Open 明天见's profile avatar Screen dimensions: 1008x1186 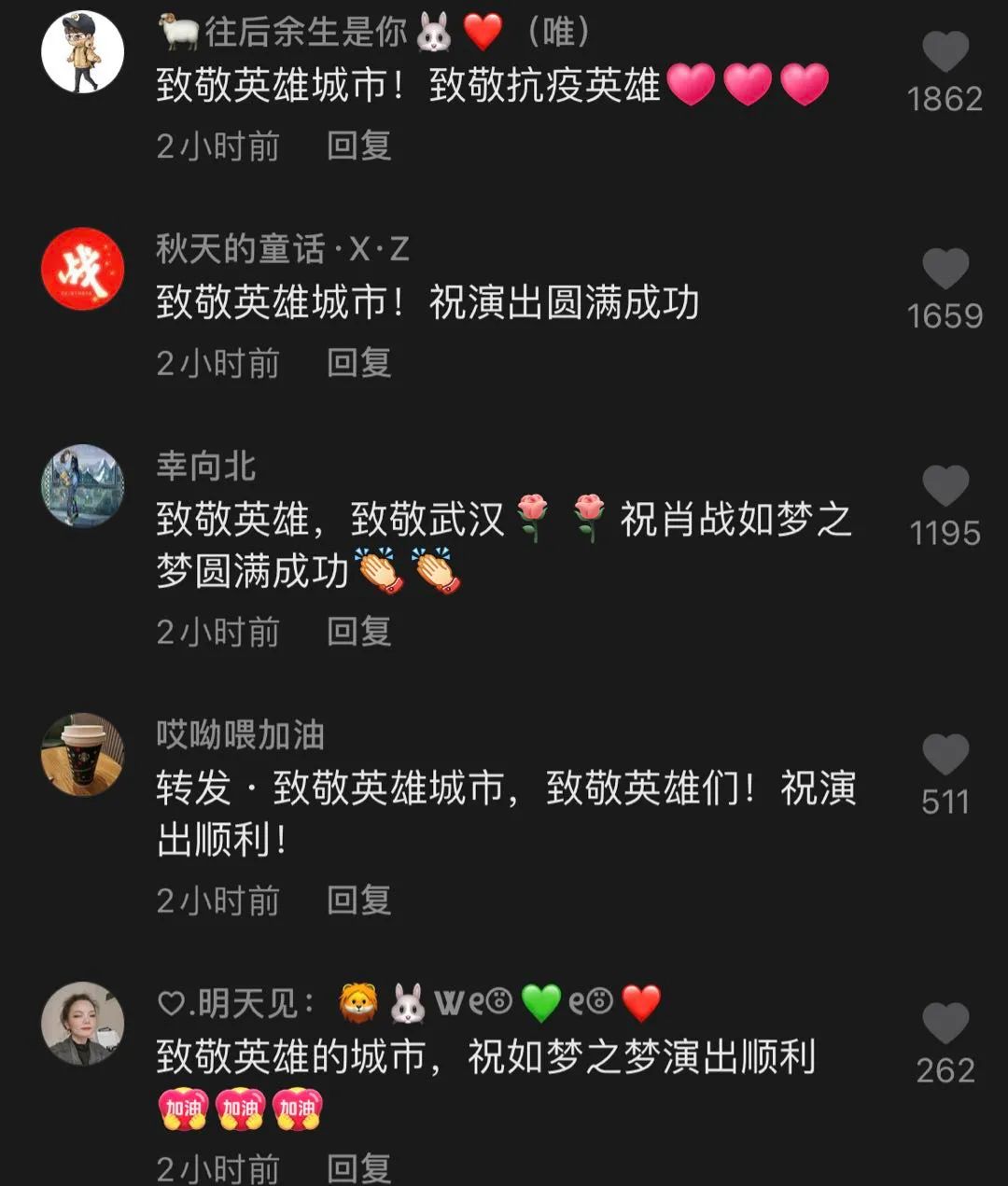coord(83,1024)
